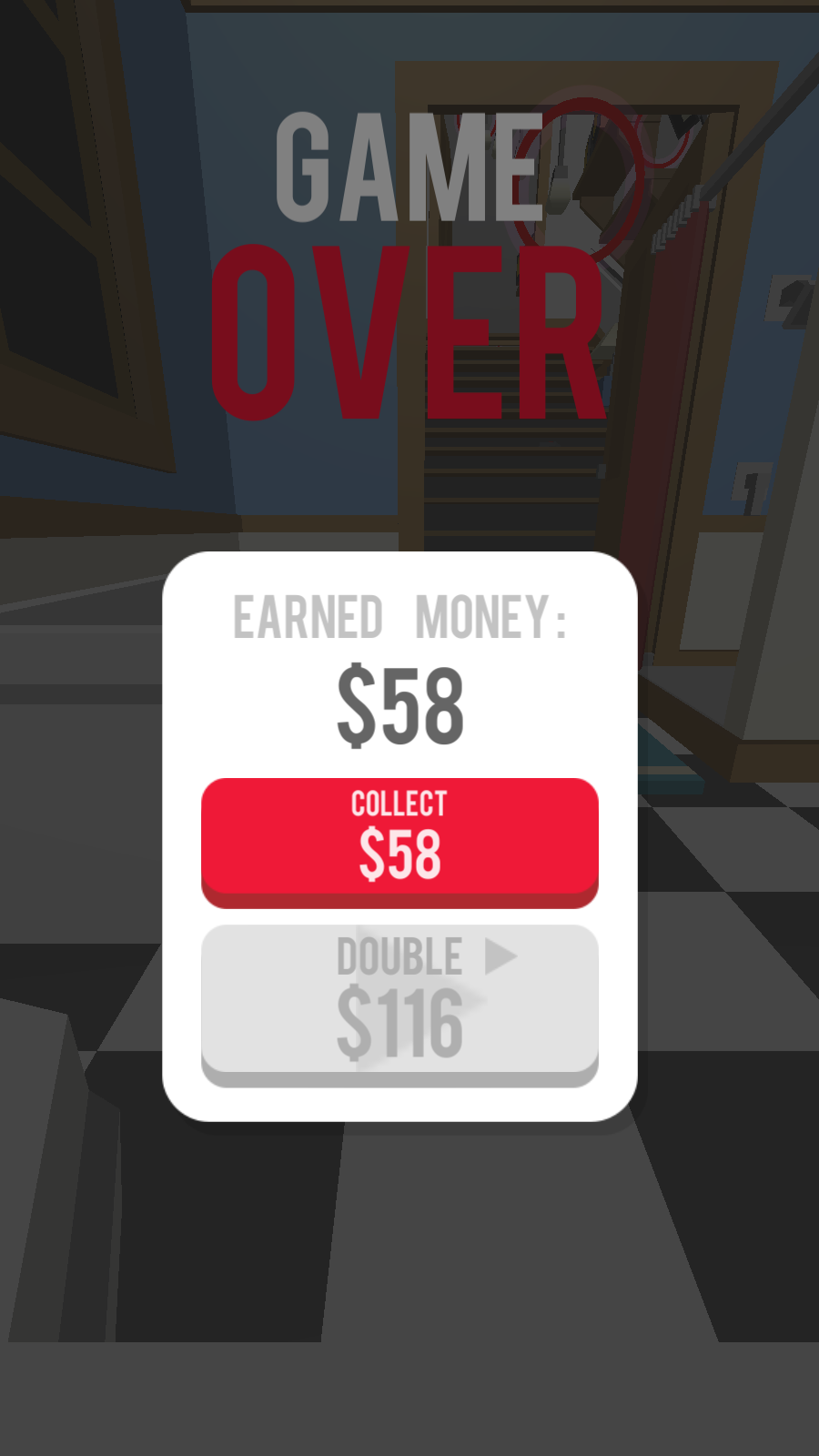This screenshot has height=1456, width=819.
Task: Collect the $58 earnings
Action: [x=399, y=839]
